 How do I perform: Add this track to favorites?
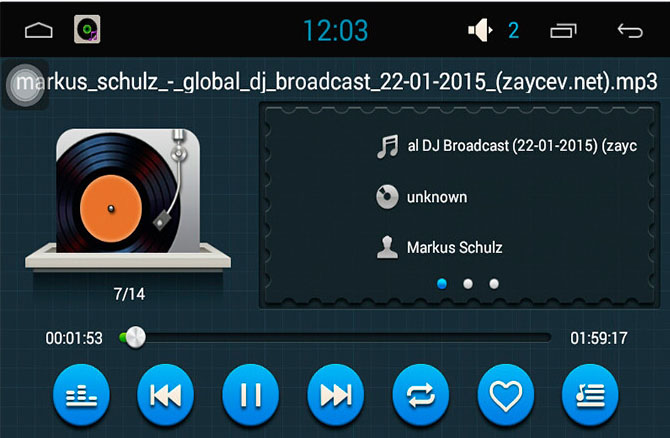pyautogui.click(x=505, y=394)
